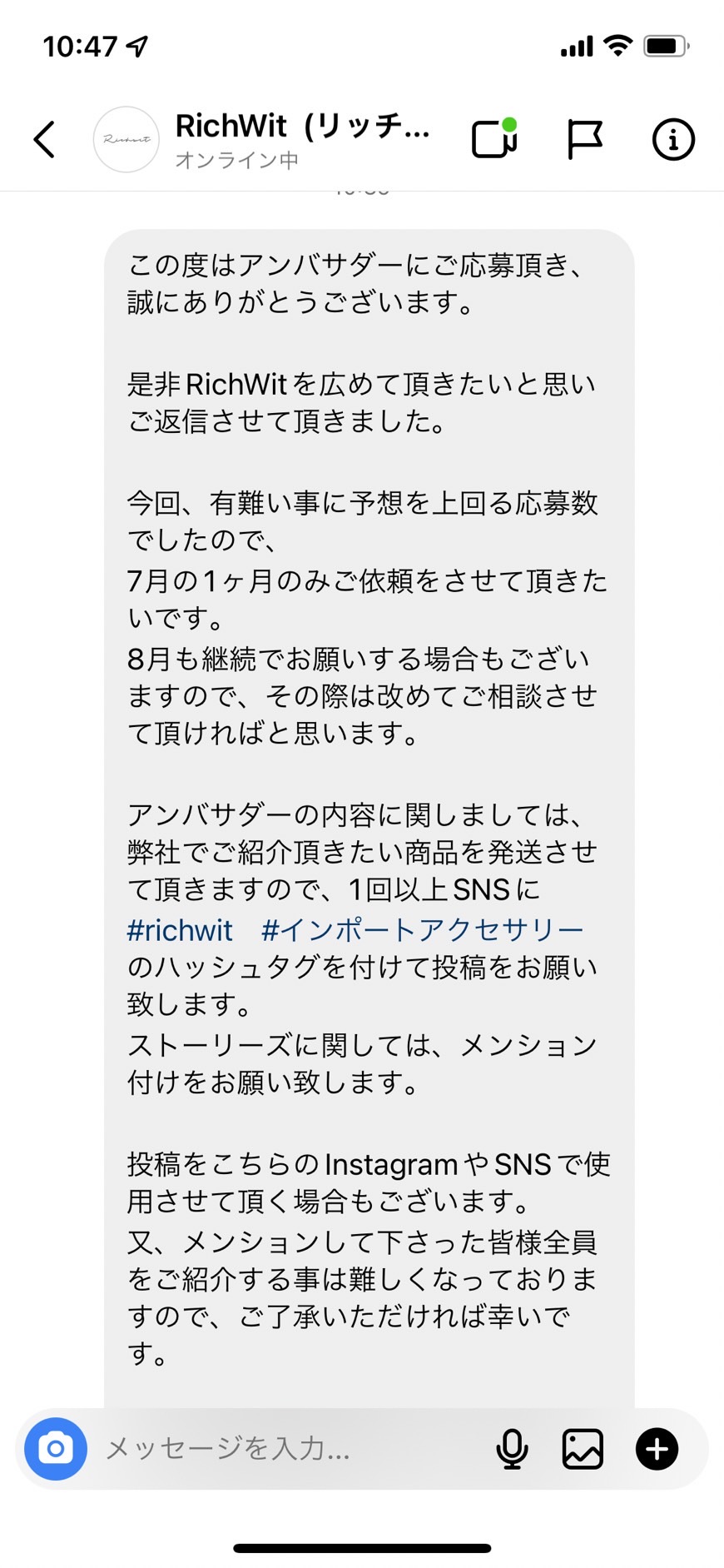Open the plus menu for more options
Image resolution: width=724 pixels, height=1568 pixels.
pyautogui.click(x=657, y=1449)
